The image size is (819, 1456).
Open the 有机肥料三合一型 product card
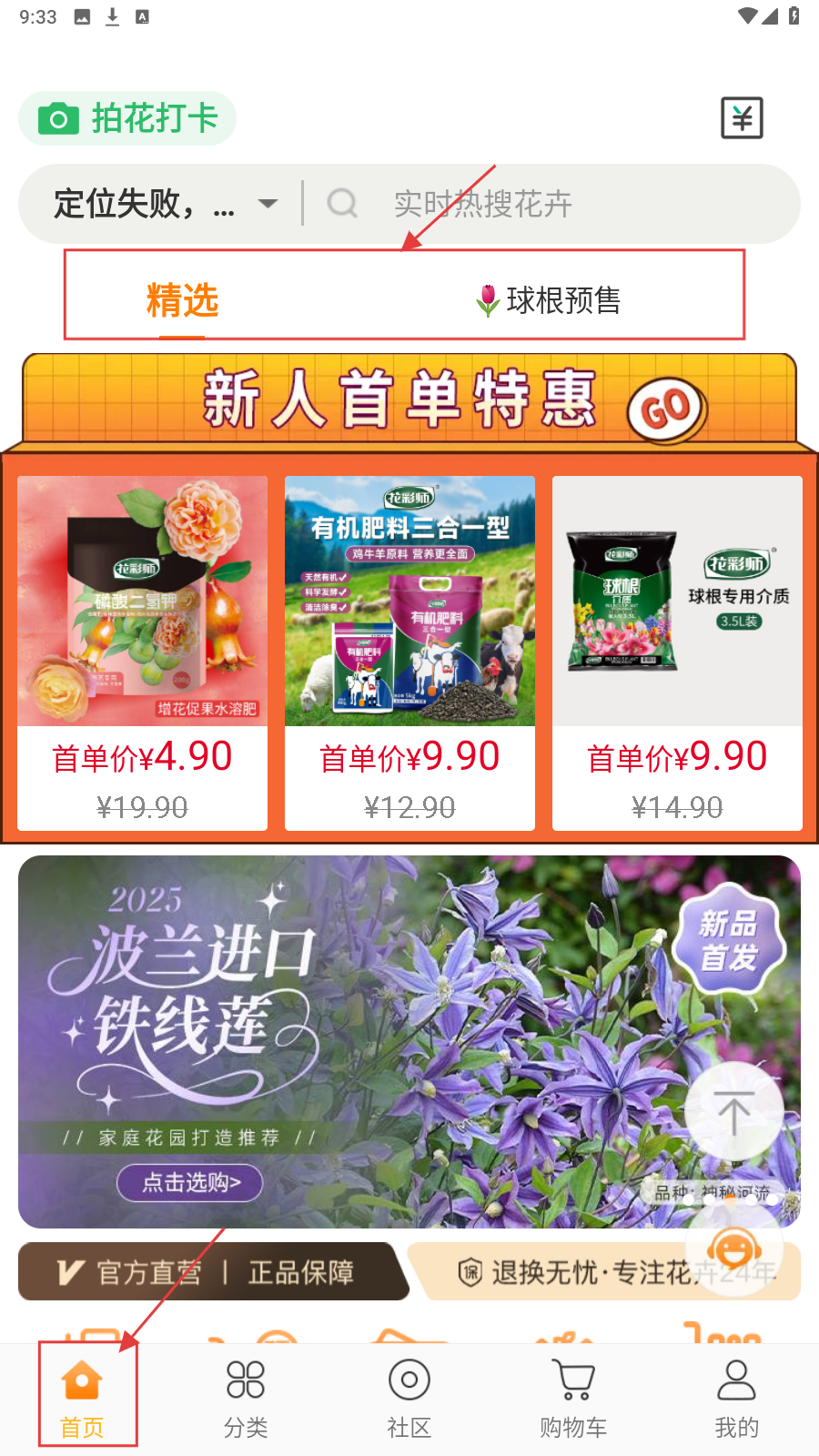(x=409, y=652)
